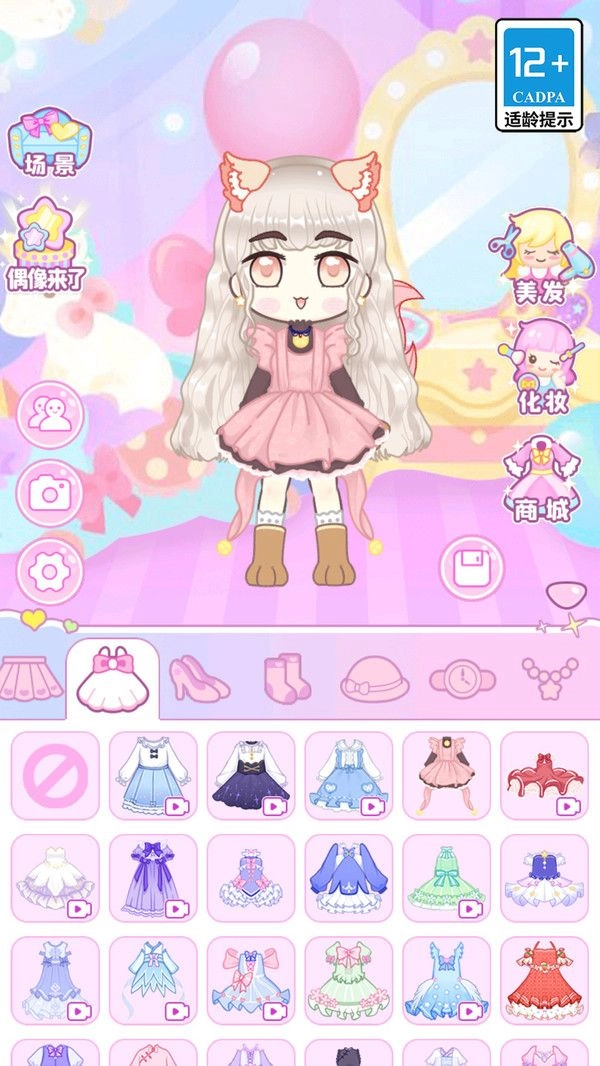Image resolution: width=600 pixels, height=1066 pixels.
Task: Tap the 适龄提示 12+ age rating badge
Action: pyautogui.click(x=539, y=75)
